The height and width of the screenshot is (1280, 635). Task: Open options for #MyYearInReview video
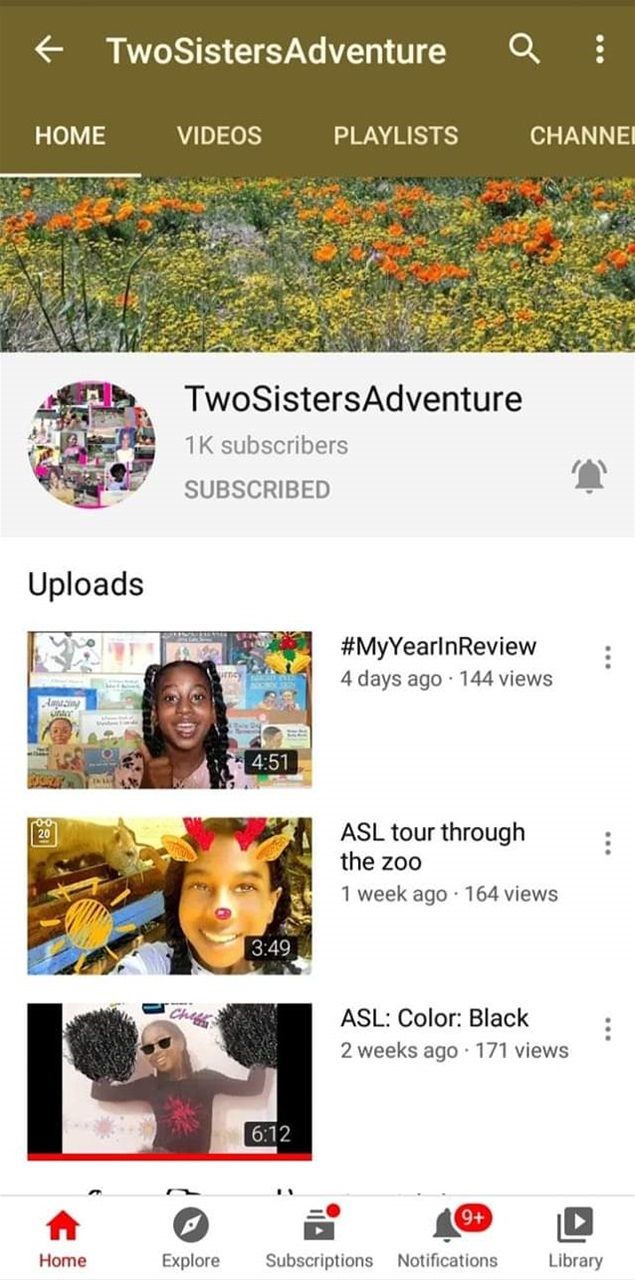pos(607,657)
